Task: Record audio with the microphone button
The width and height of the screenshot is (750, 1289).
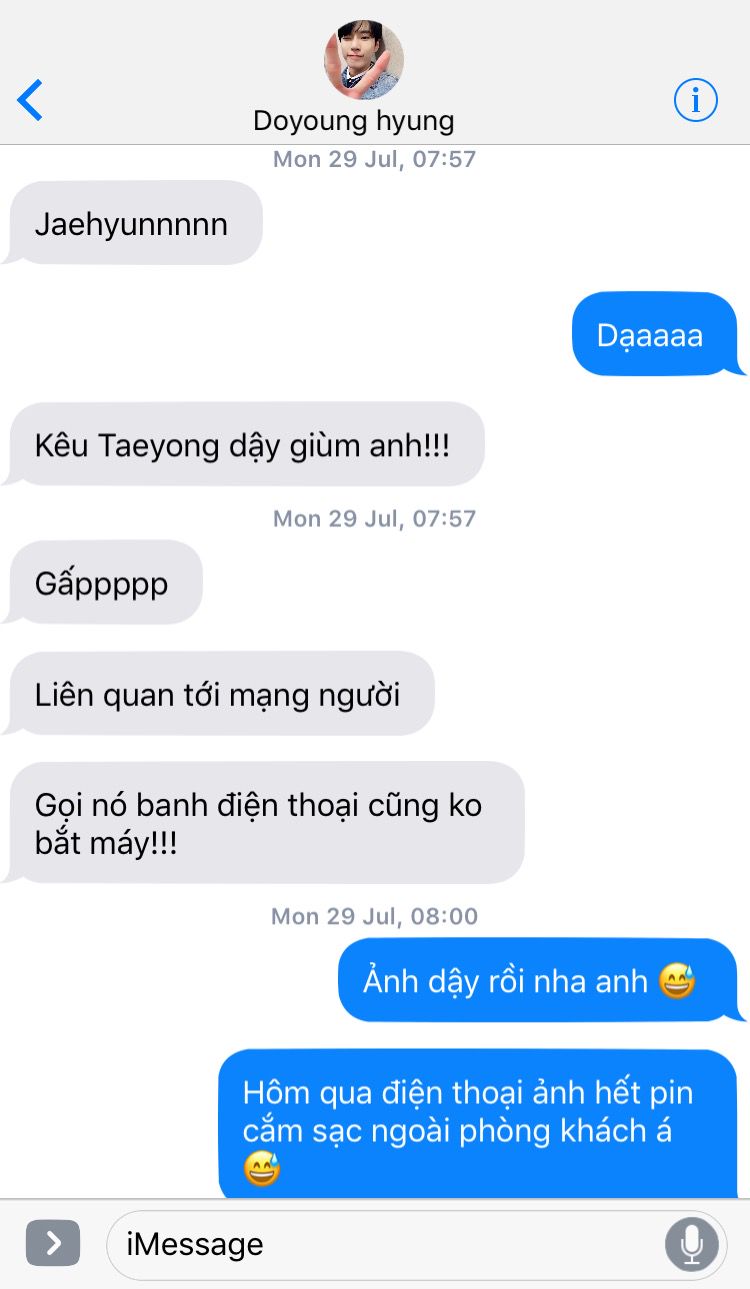Action: tap(691, 1244)
